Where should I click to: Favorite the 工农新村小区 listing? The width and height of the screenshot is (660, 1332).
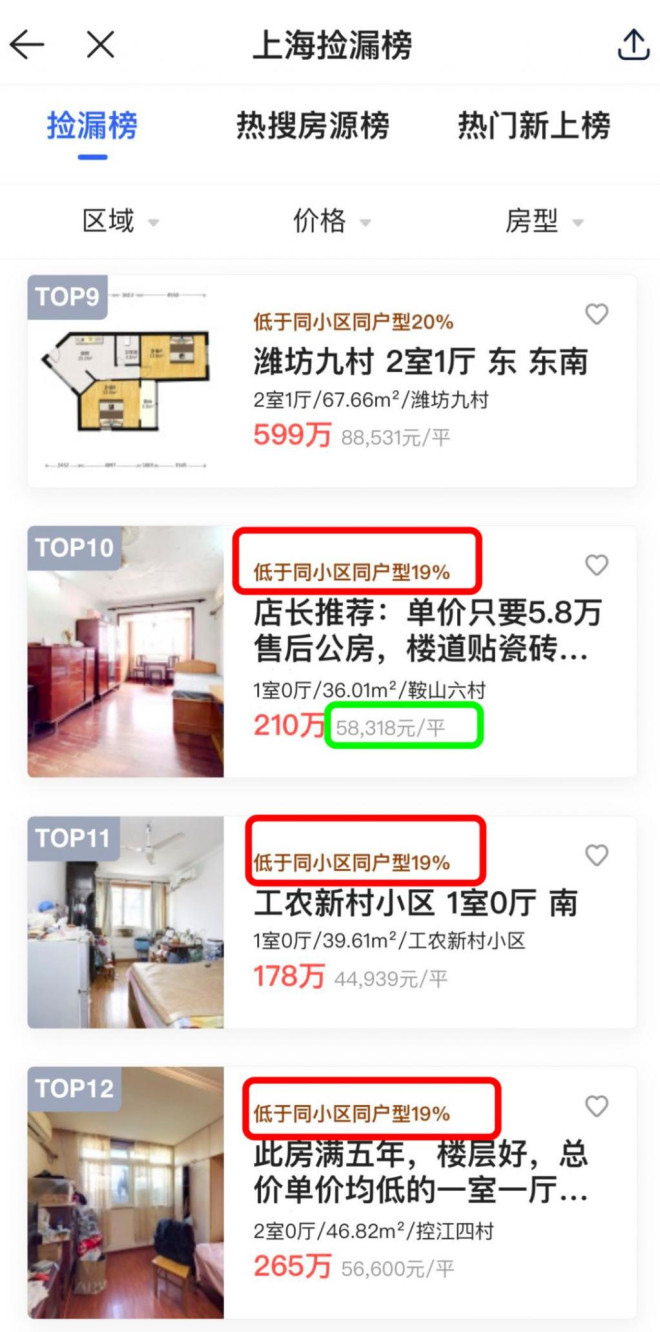point(596,856)
